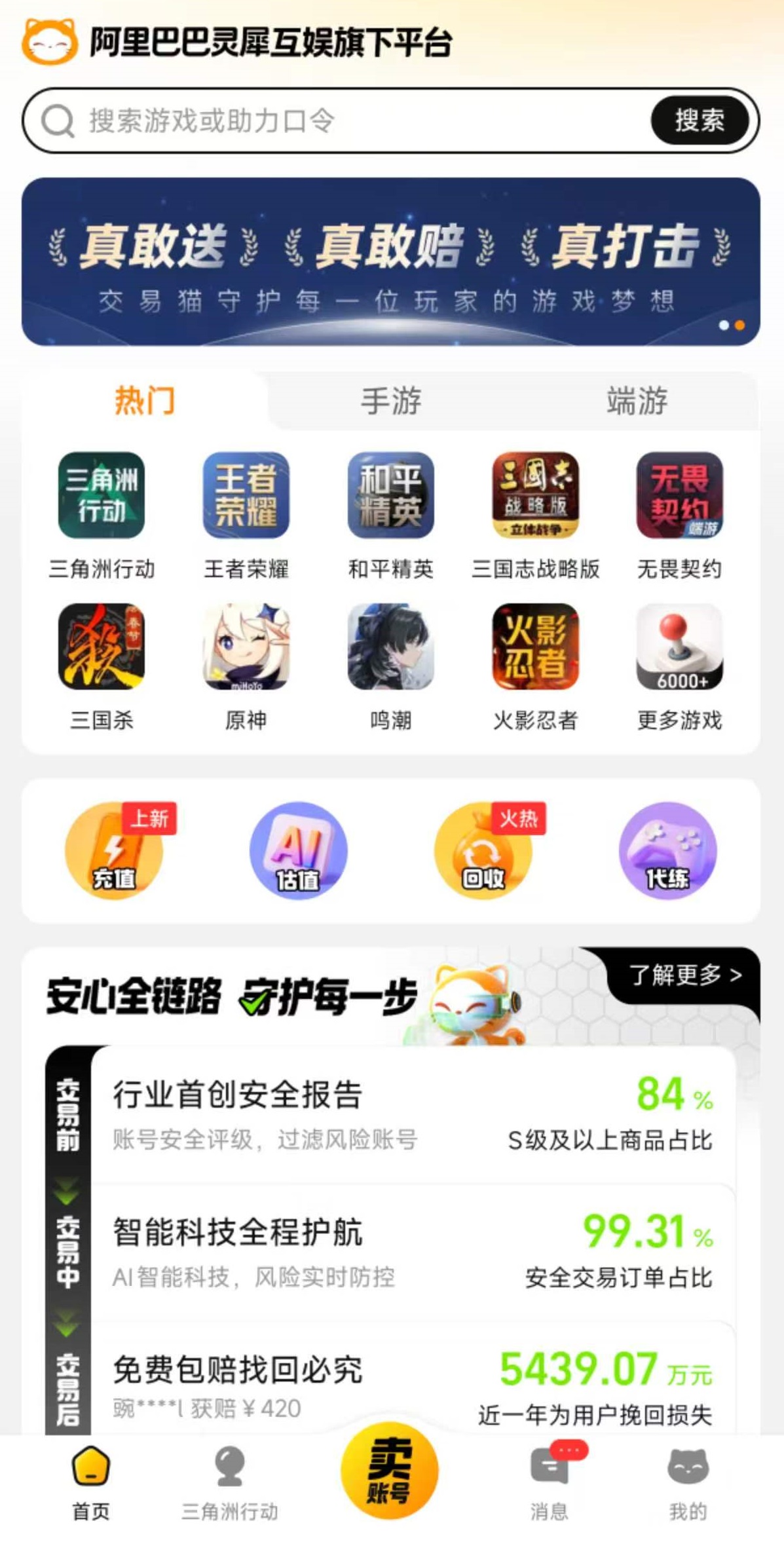Open 和平精英 game listings
Image resolution: width=784 pixels, height=1544 pixels.
tap(391, 496)
